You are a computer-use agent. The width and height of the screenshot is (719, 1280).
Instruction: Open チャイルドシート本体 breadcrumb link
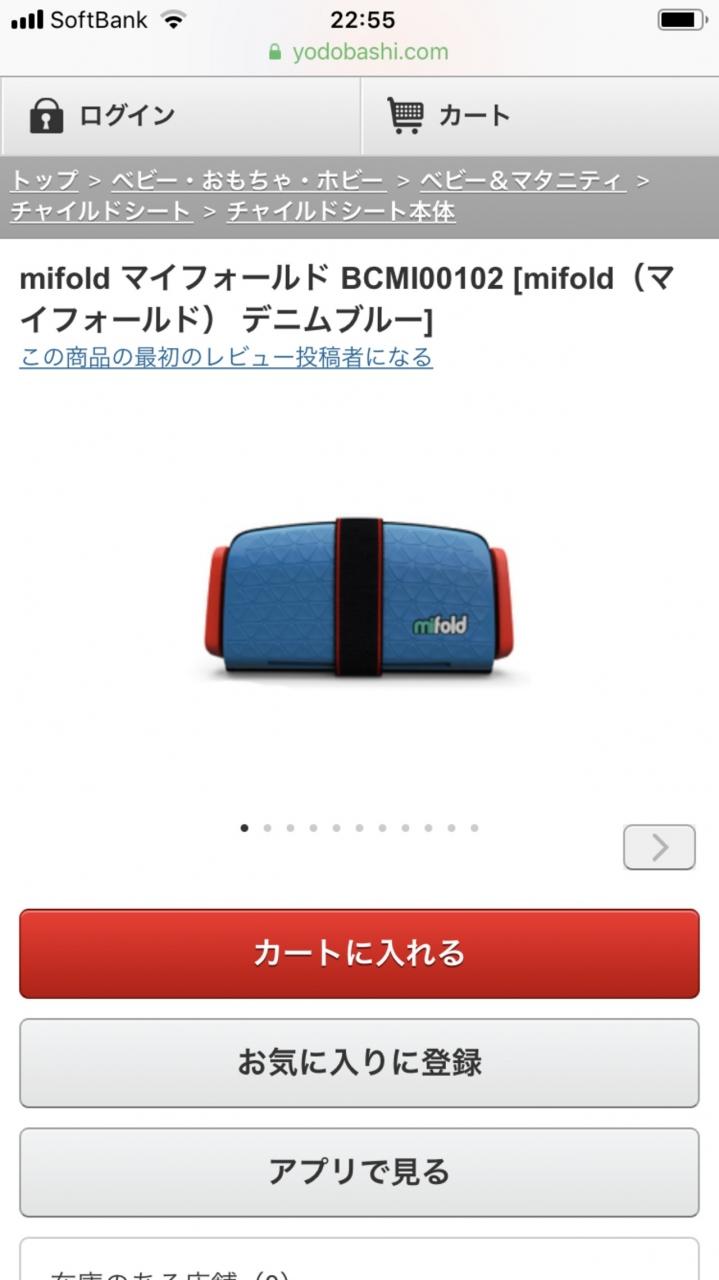click(341, 211)
